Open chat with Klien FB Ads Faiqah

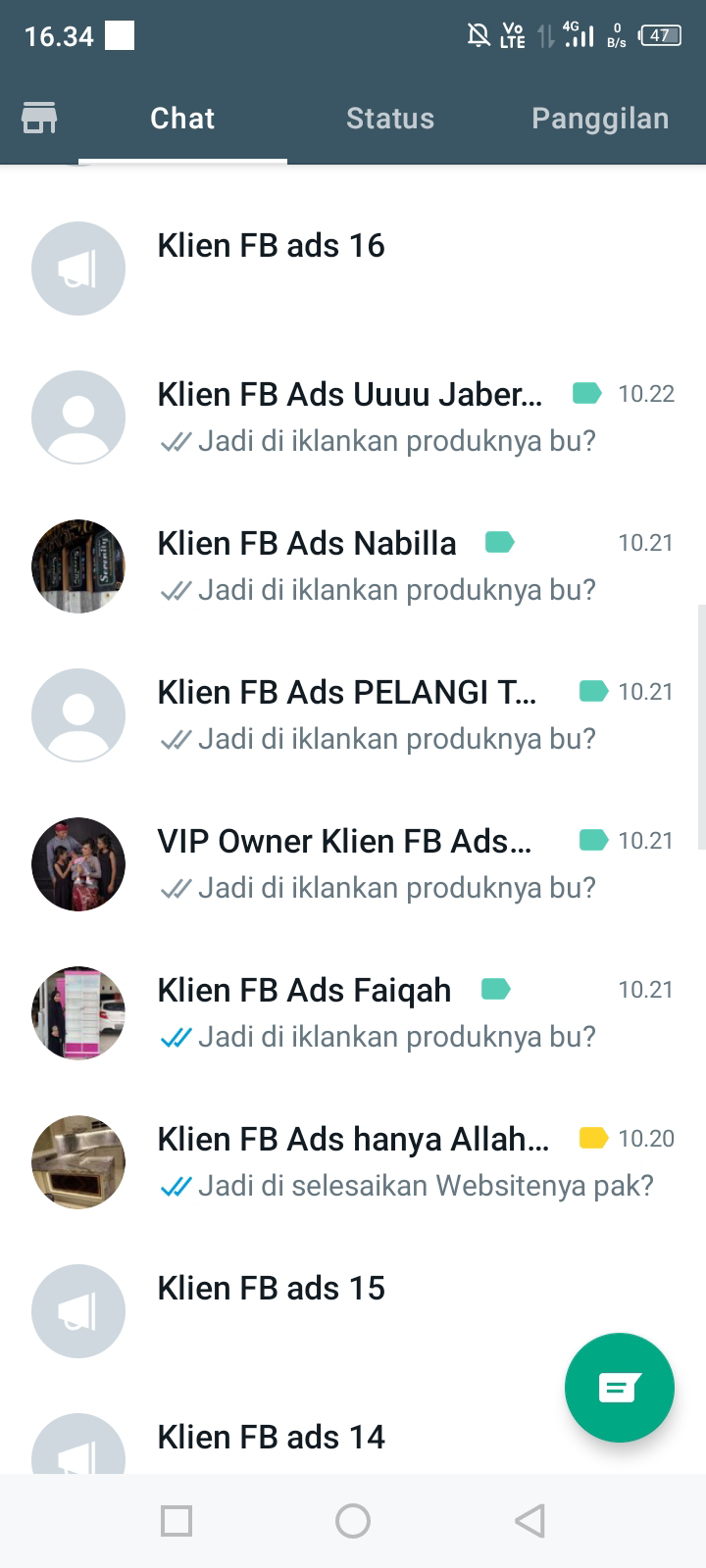click(x=353, y=1013)
